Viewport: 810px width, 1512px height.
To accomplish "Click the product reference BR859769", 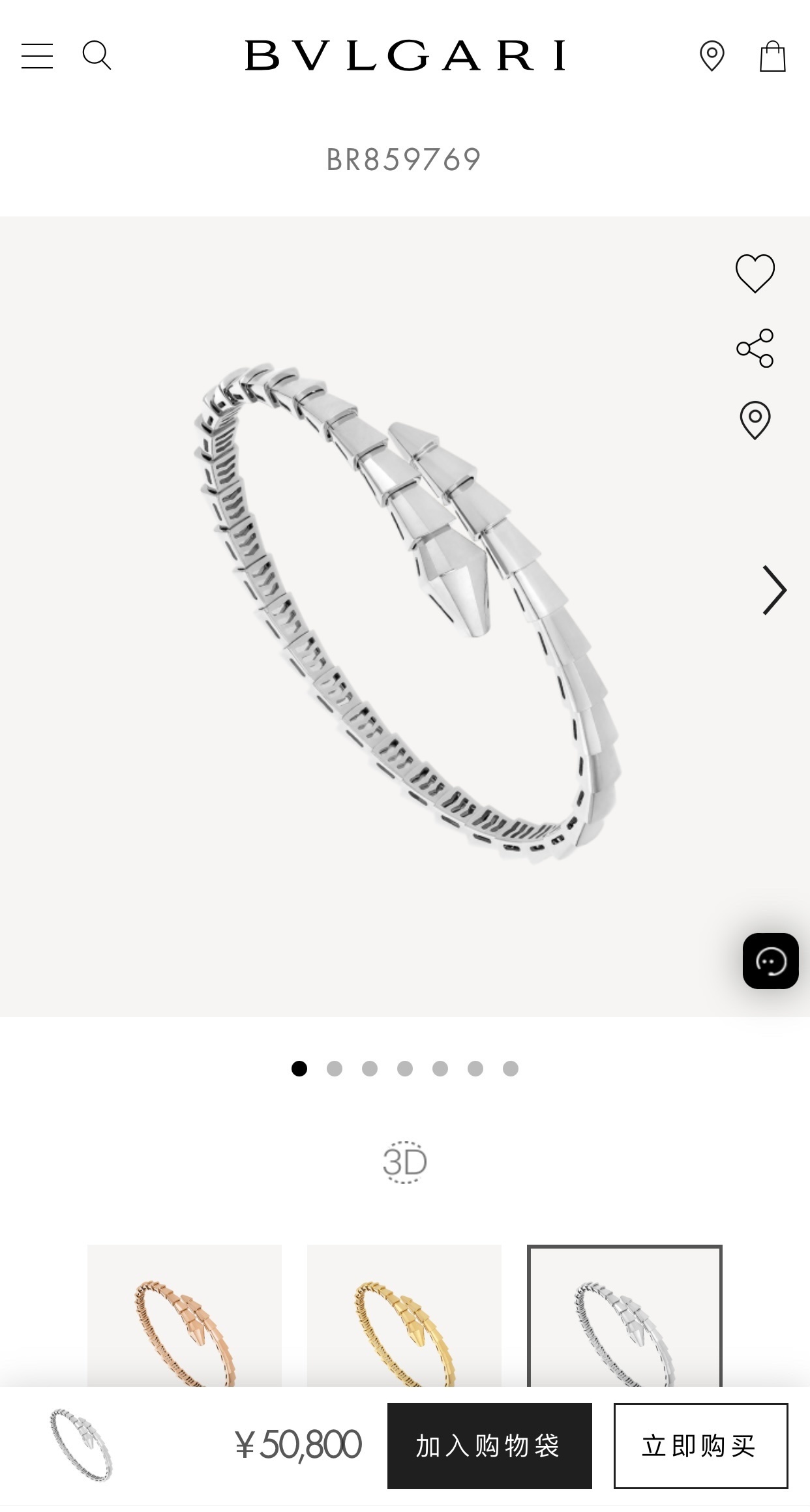I will 404,158.
